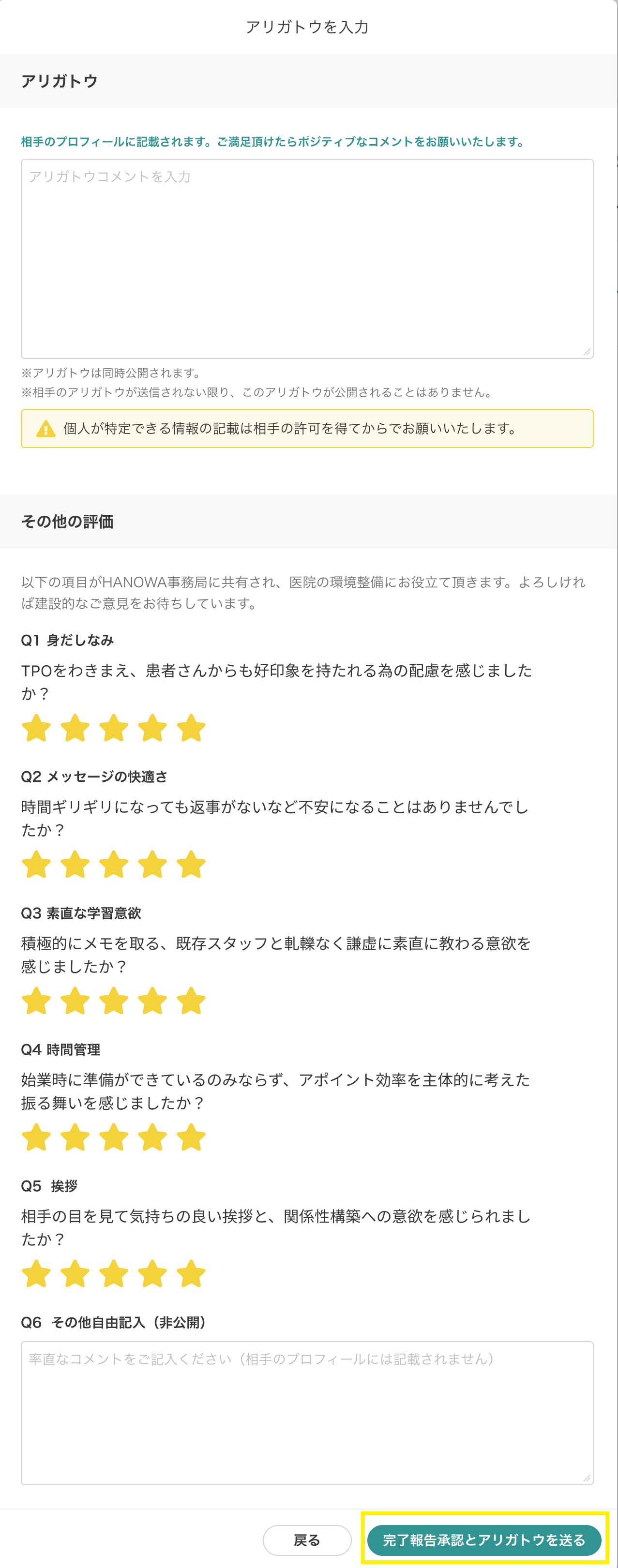Select five stars for Q4 時間管理
Screen dimensions: 618x1568
pyautogui.click(x=191, y=1137)
